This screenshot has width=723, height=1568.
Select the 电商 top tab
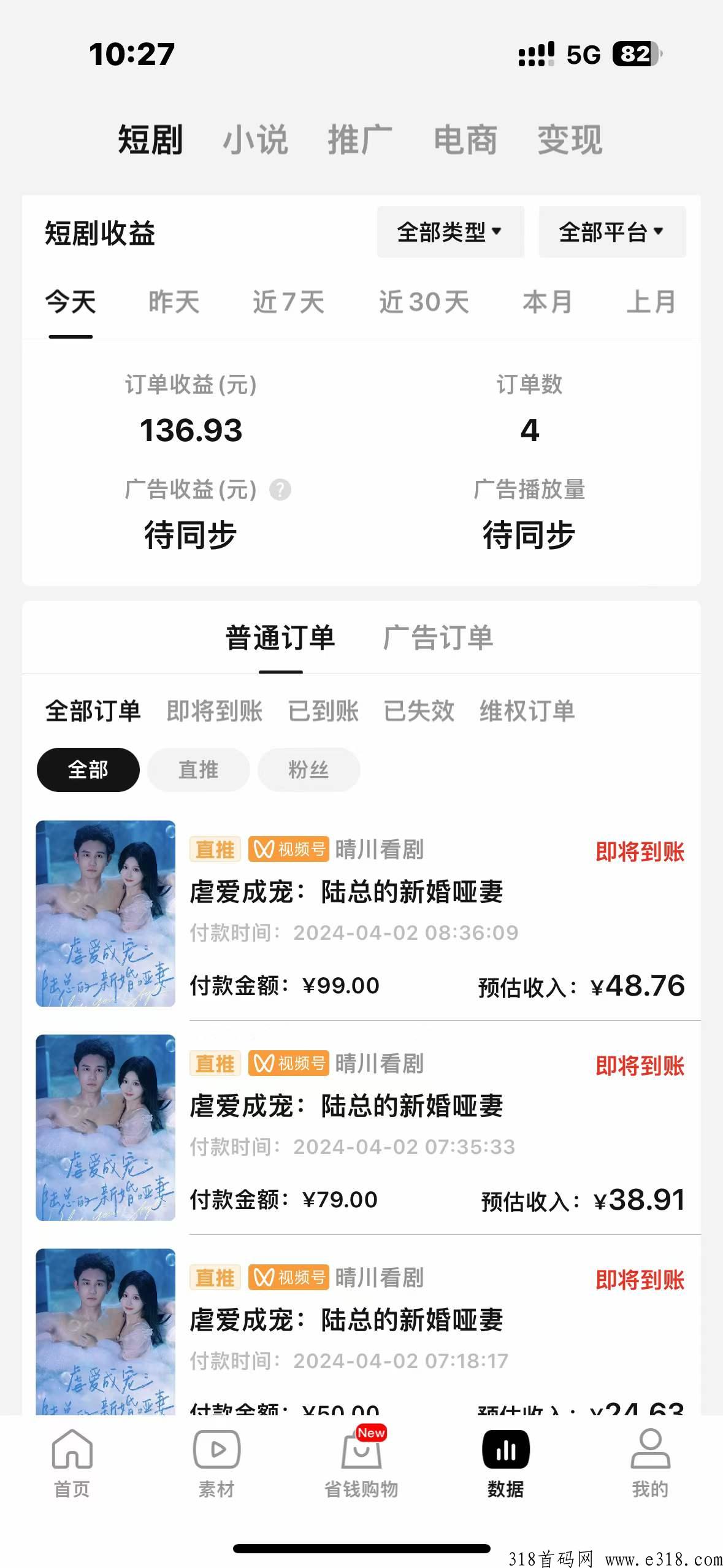click(x=465, y=140)
